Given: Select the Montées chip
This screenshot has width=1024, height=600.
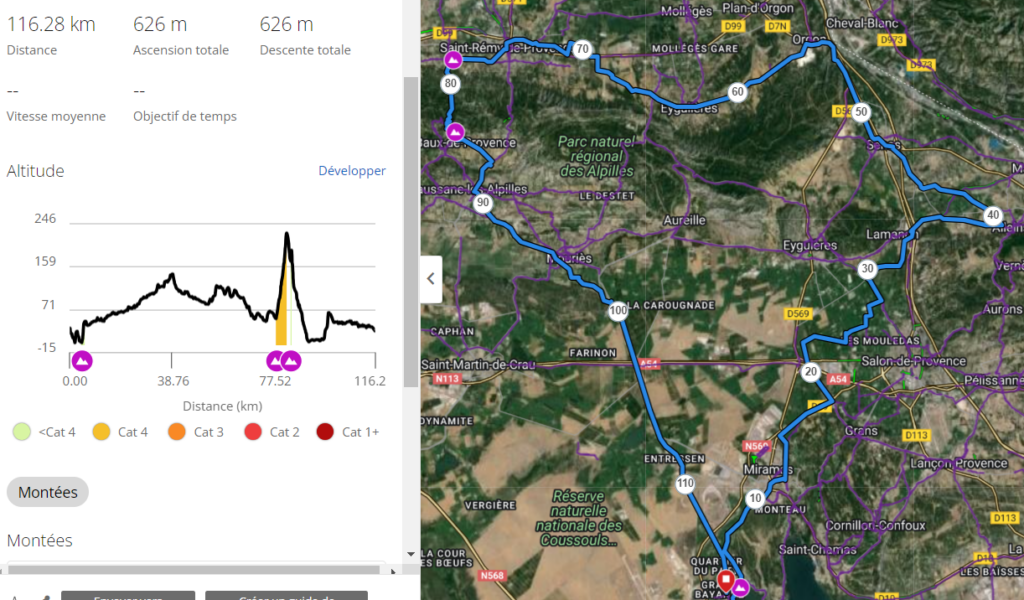Looking at the screenshot, I should (x=48, y=492).
